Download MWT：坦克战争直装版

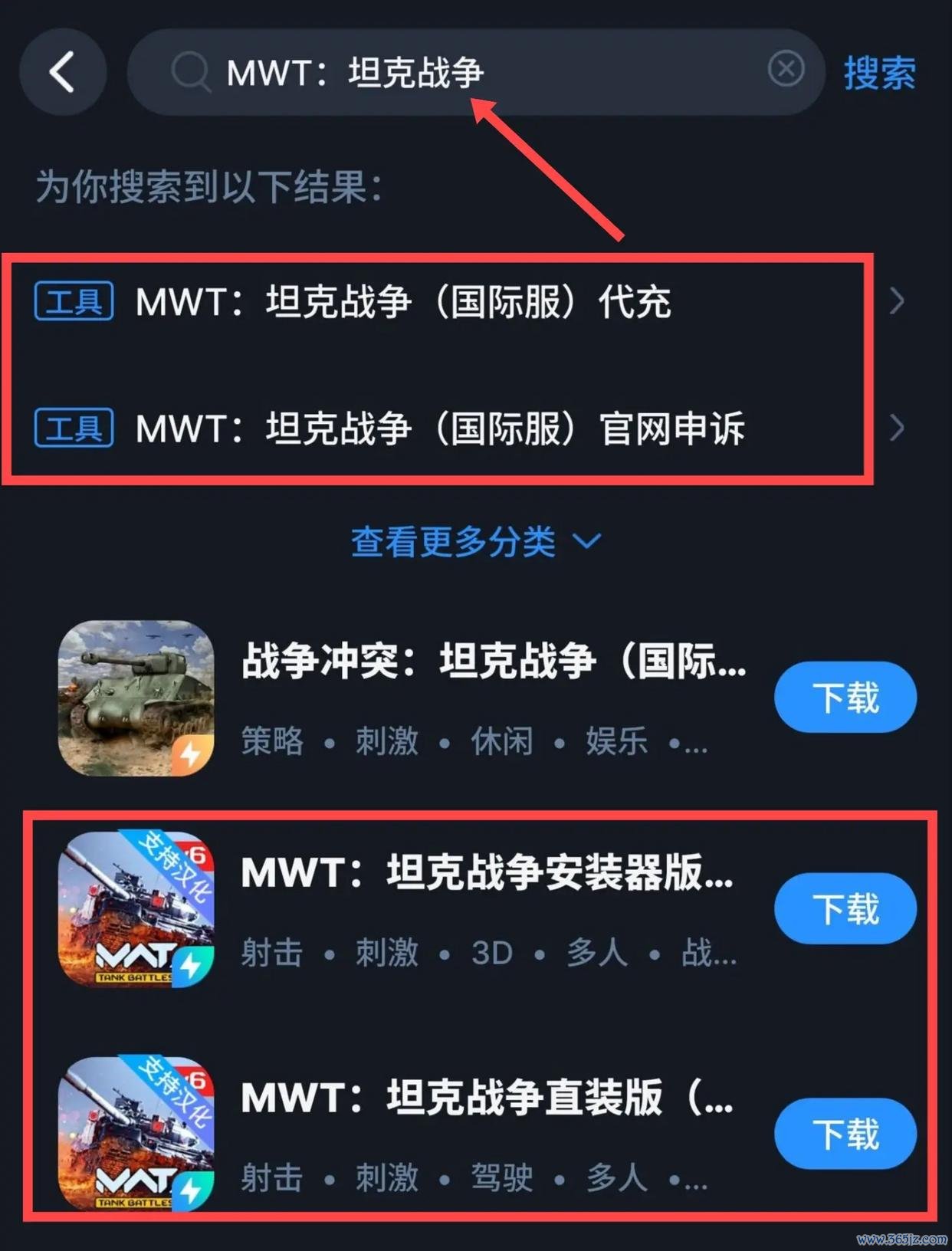[845, 1133]
